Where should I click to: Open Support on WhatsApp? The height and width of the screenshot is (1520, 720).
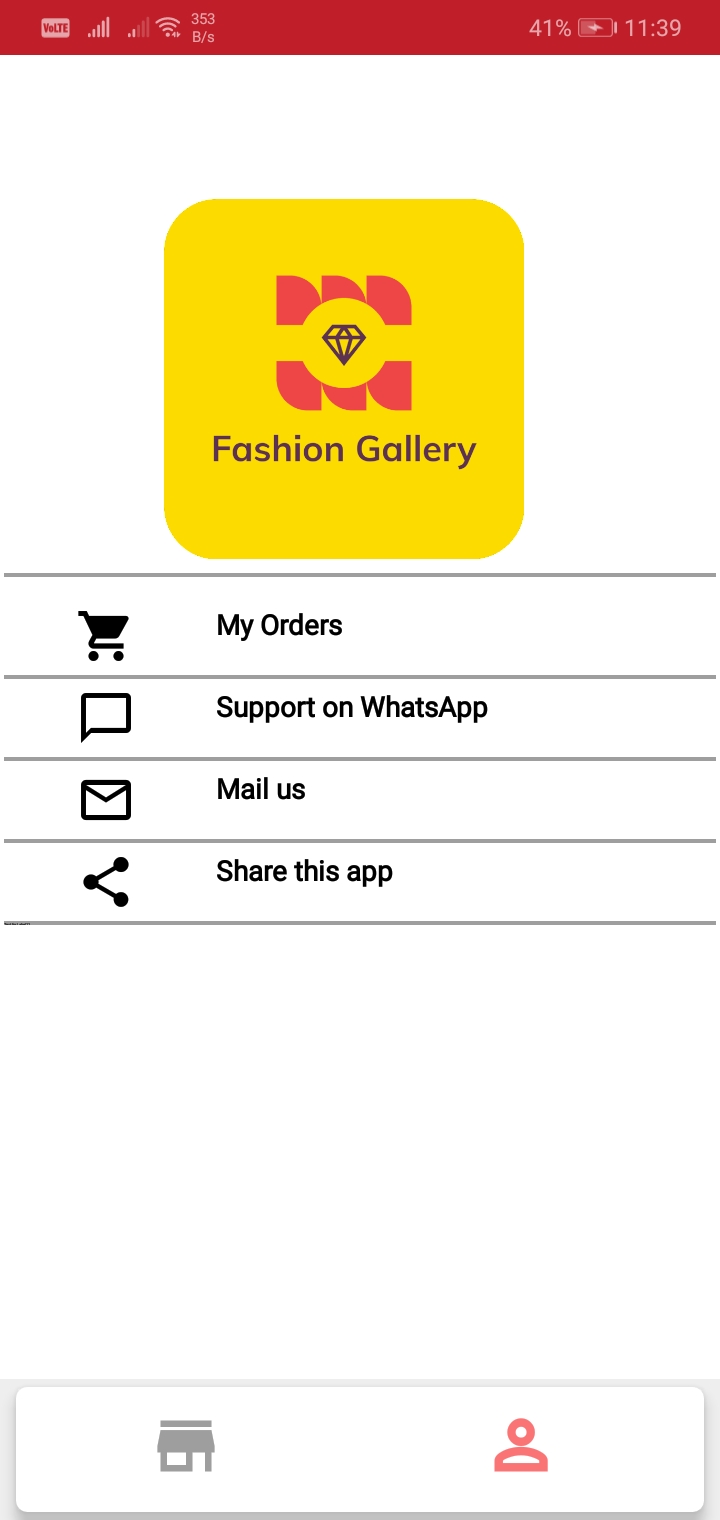click(x=360, y=718)
